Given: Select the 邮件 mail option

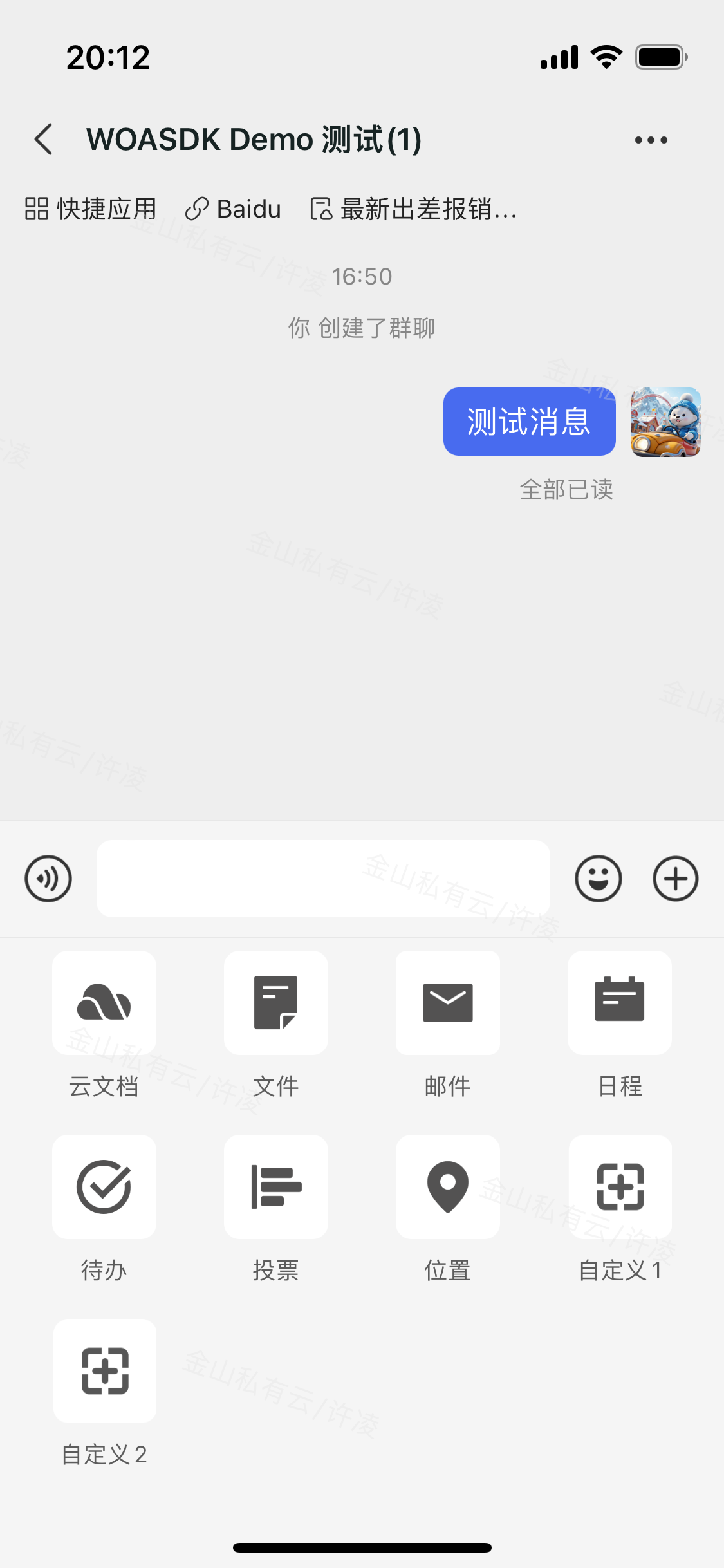Looking at the screenshot, I should coord(448,1003).
